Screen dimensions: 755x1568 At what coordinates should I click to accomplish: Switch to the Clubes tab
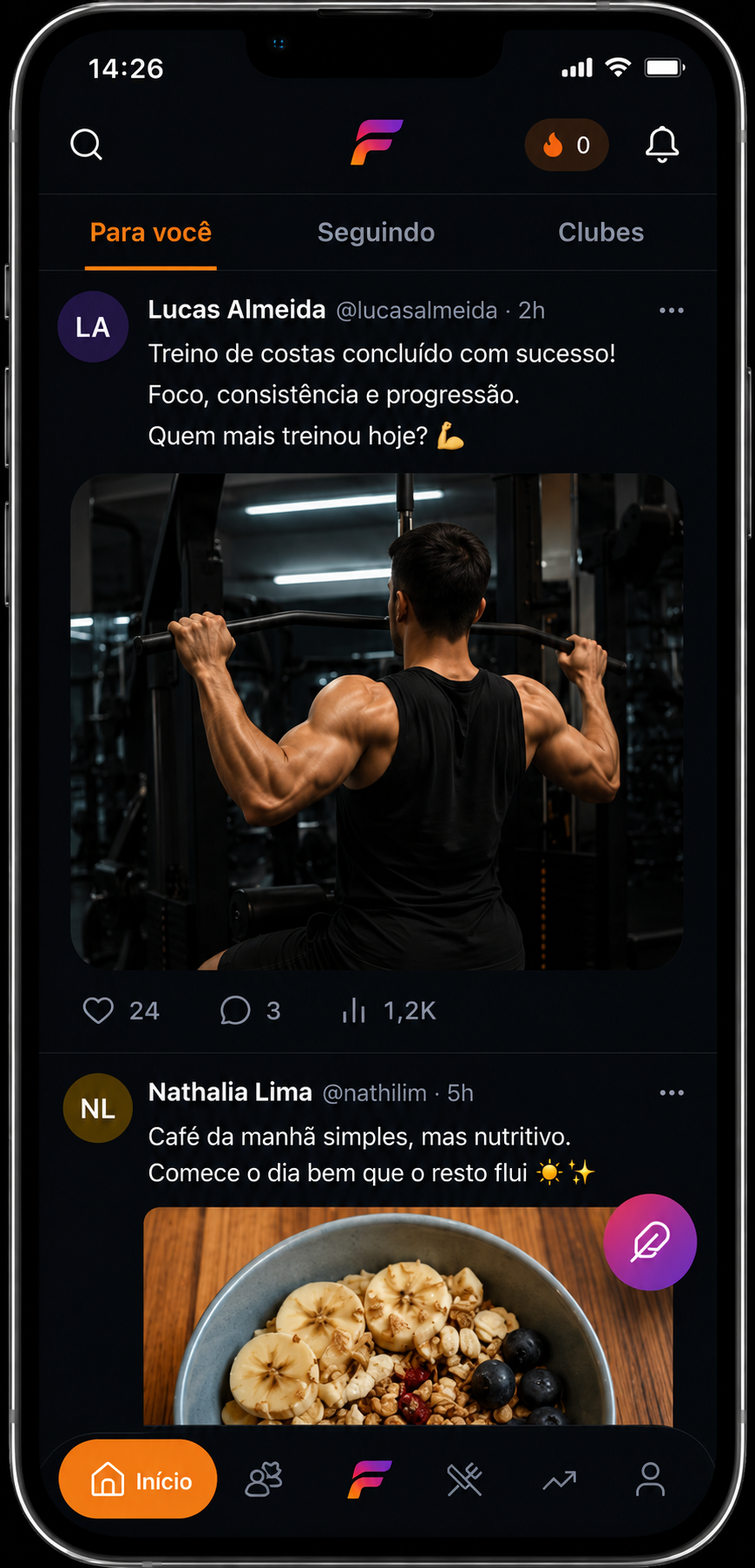[x=601, y=233]
